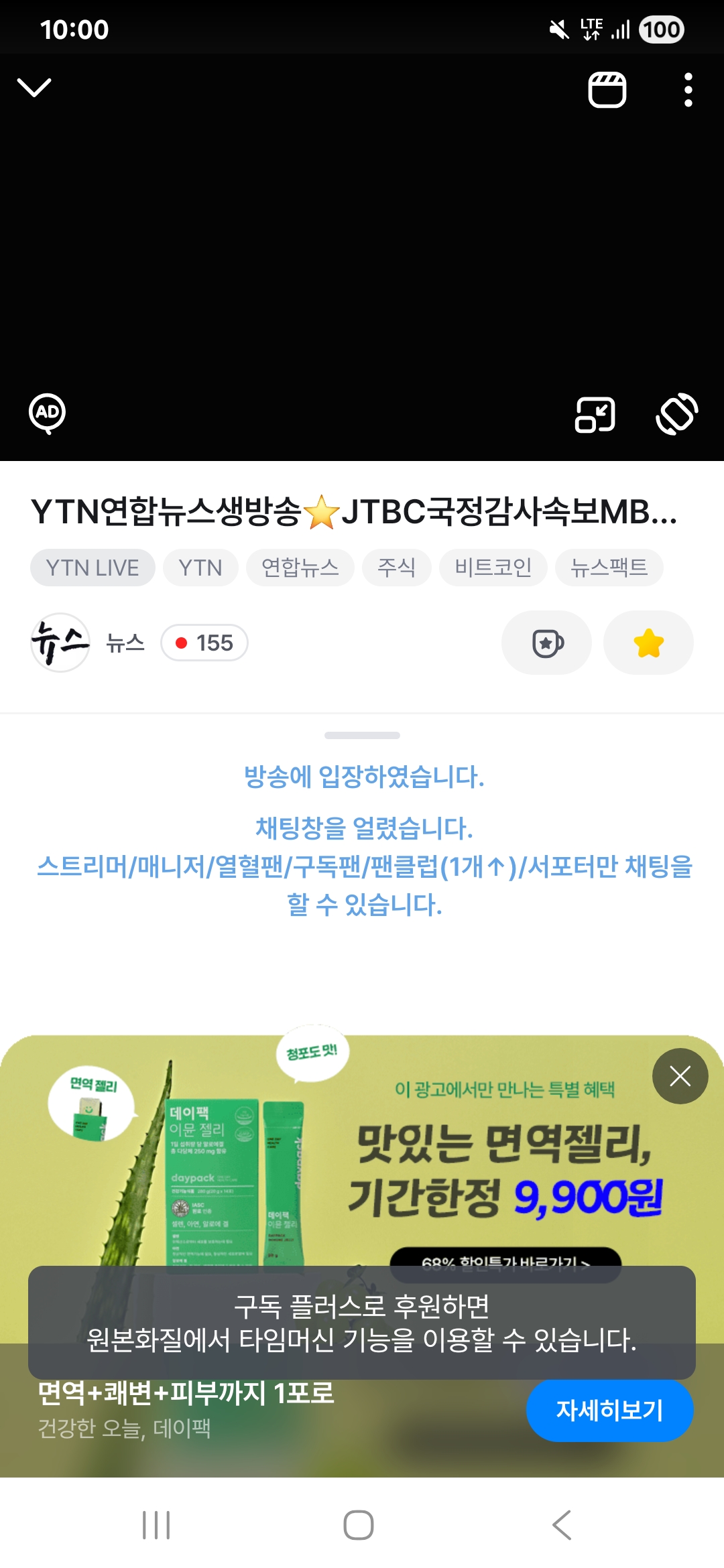
Task: Enable picture-in-picture mode
Action: tap(594, 415)
